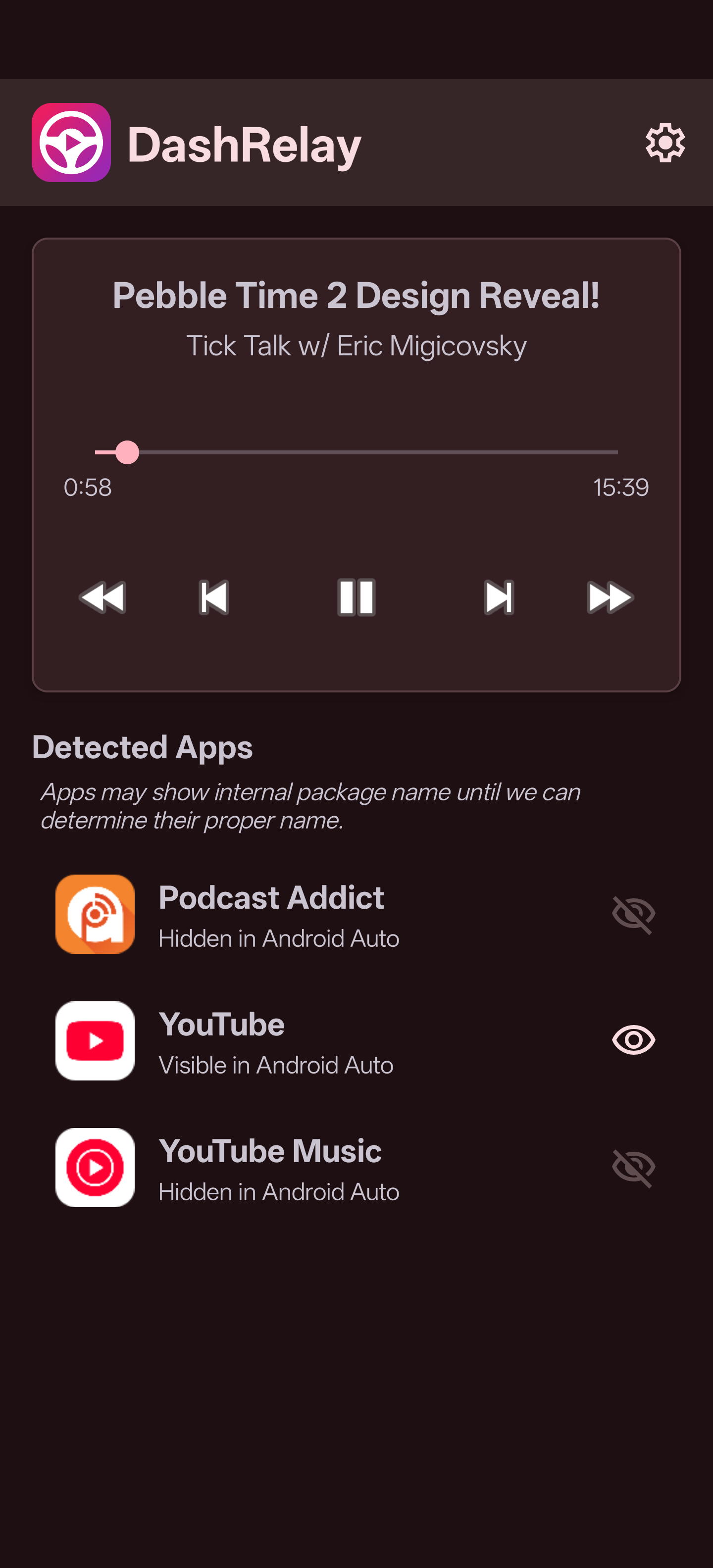The width and height of the screenshot is (713, 1568).
Task: Click the total duration label 15:39
Action: [x=623, y=487]
